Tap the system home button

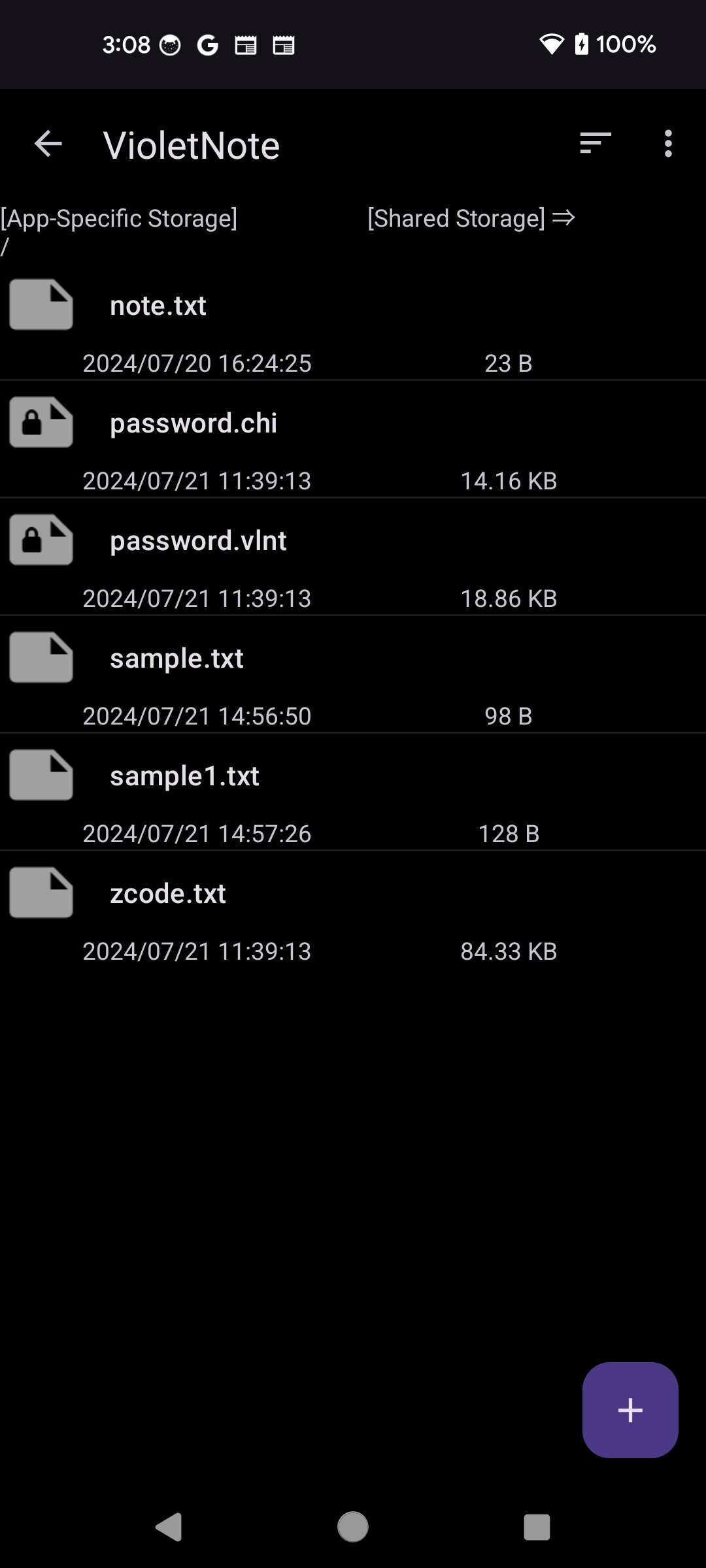(x=353, y=1527)
